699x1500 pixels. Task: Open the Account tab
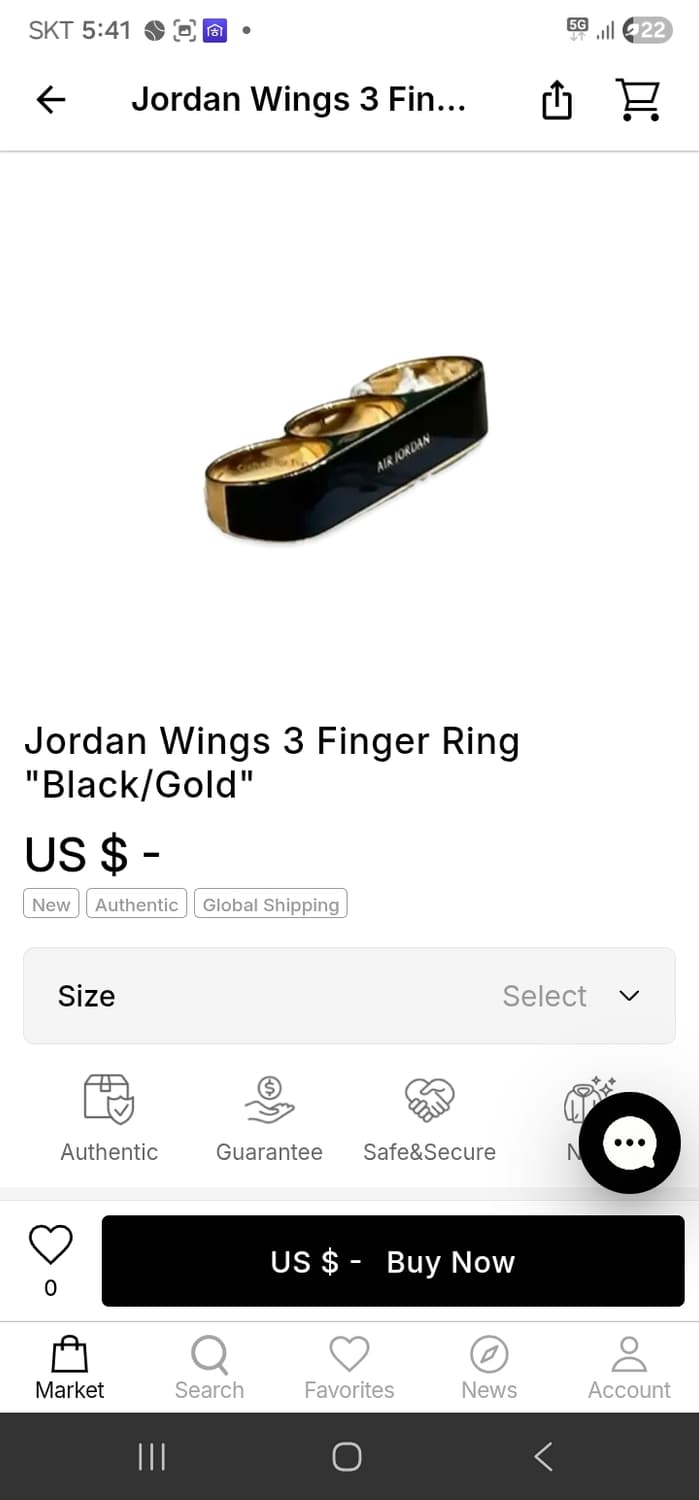(629, 1368)
